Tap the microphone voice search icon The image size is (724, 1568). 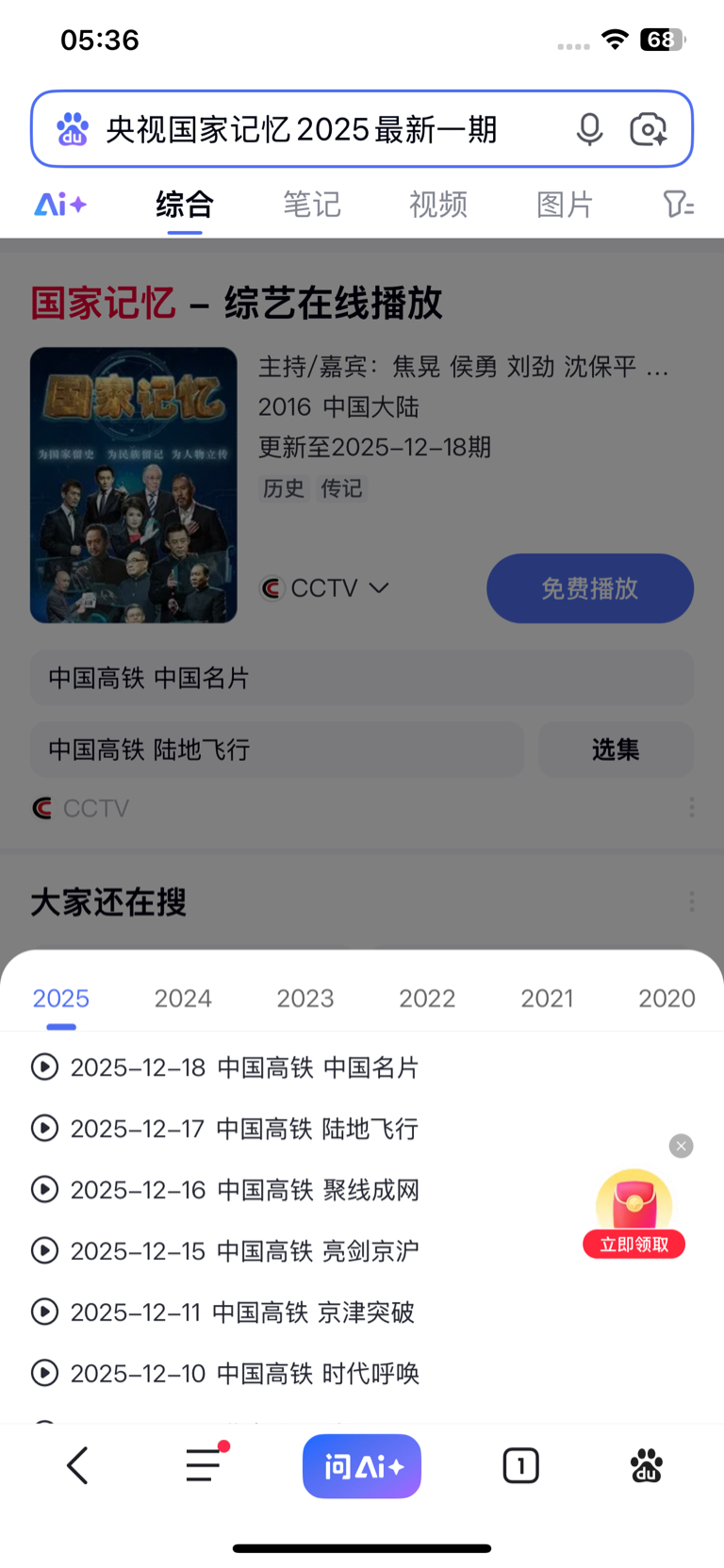click(589, 129)
